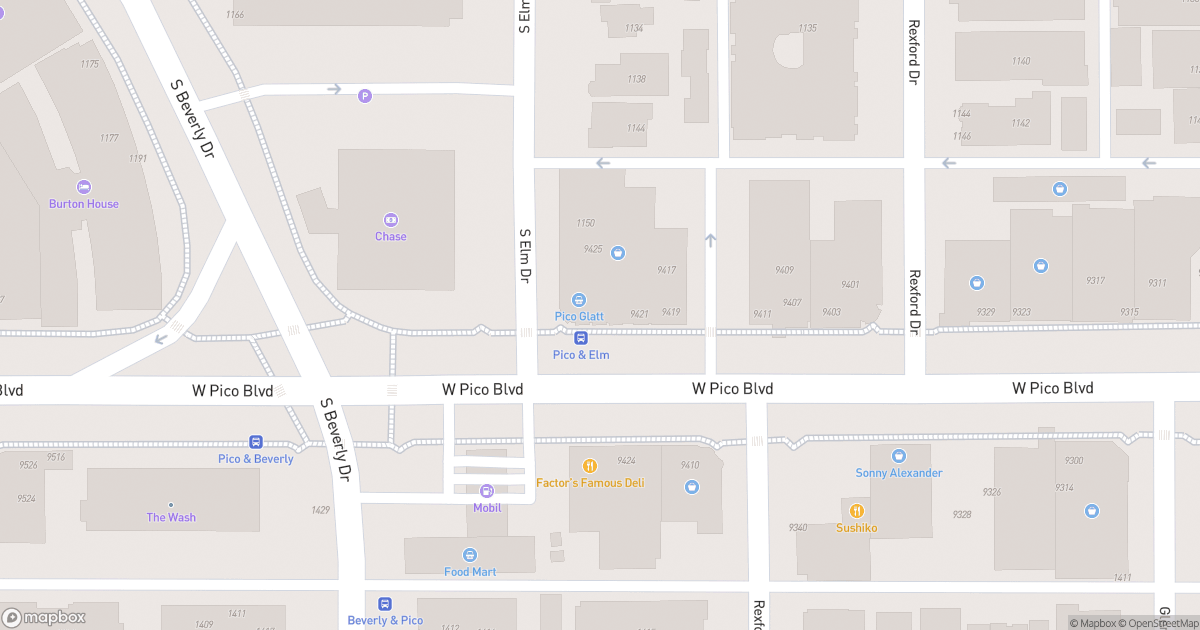Select the Sonny Alexander shop marker
1200x630 pixels.
[x=898, y=456]
